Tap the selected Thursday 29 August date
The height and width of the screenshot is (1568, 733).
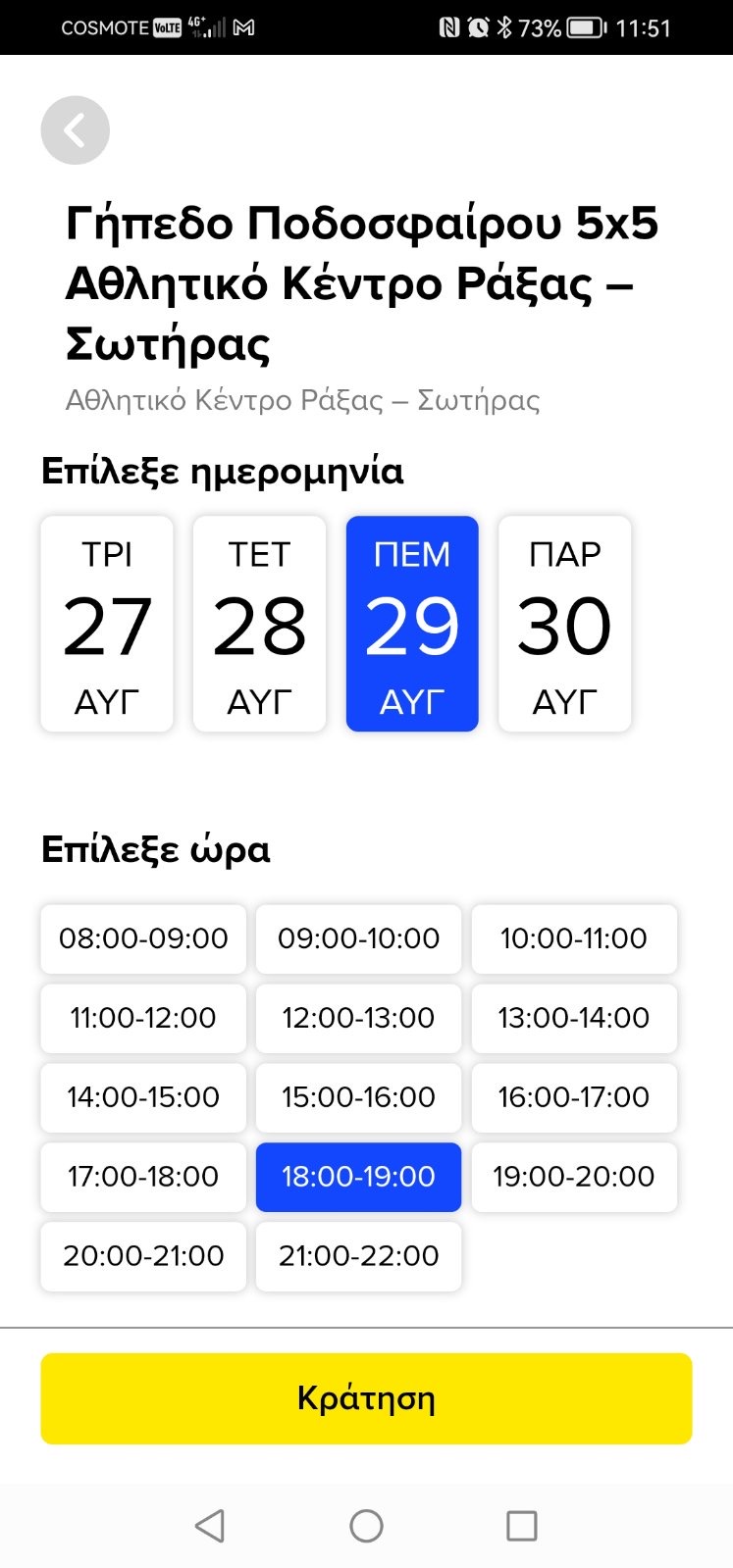(x=412, y=625)
